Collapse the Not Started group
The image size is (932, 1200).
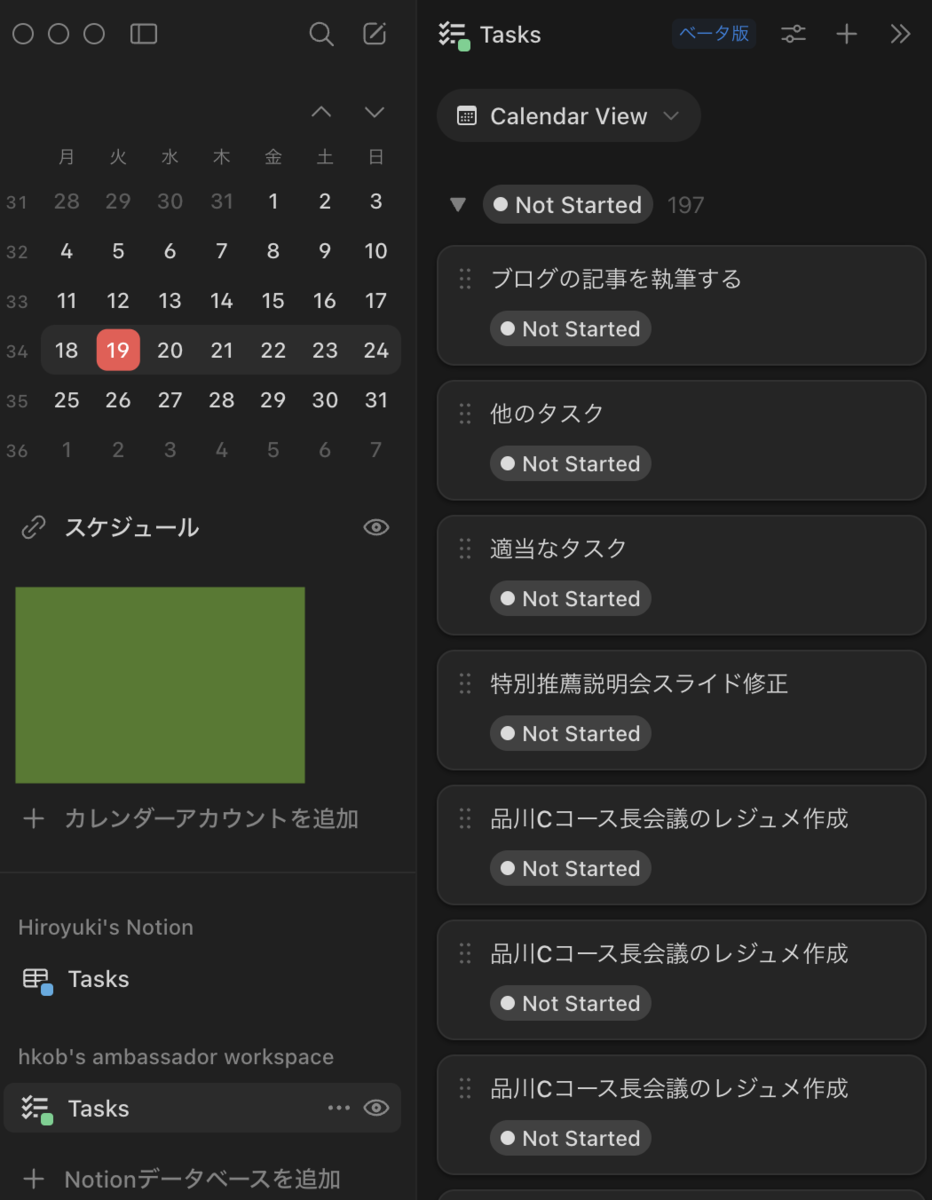[x=458, y=205]
